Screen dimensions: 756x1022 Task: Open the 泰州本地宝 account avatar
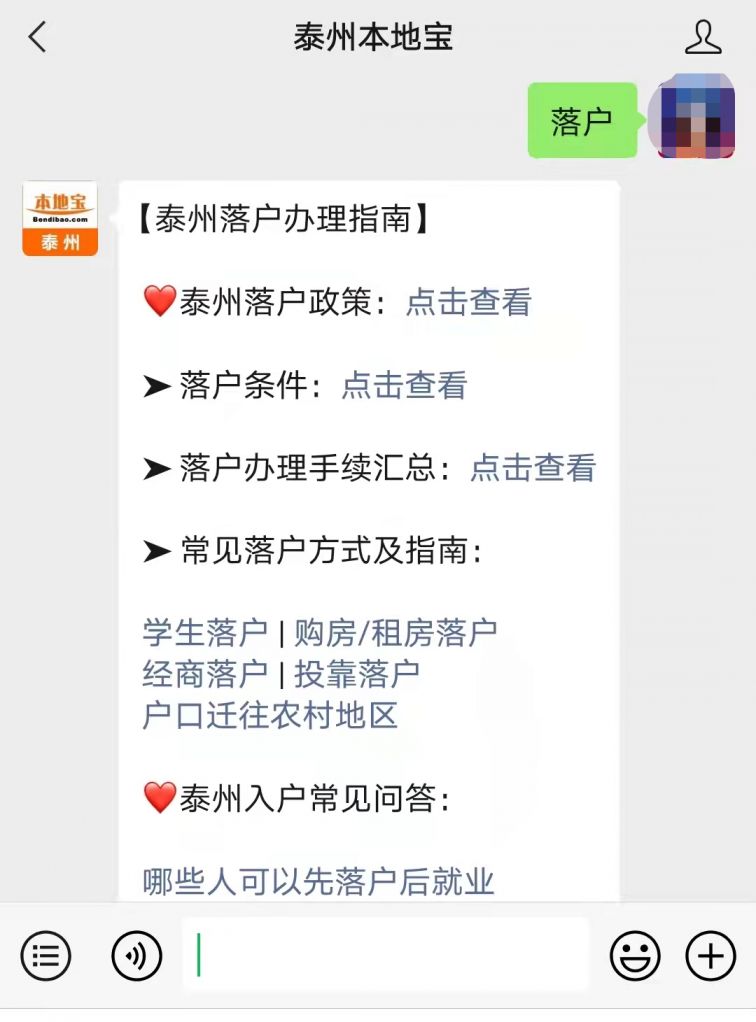pyautogui.click(x=60, y=218)
